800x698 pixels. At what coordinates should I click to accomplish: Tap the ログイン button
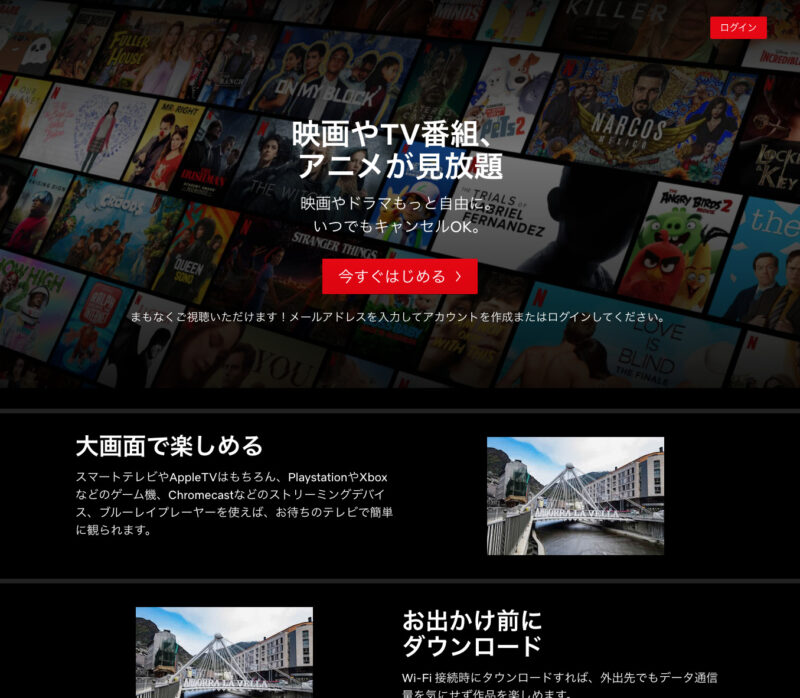(738, 27)
